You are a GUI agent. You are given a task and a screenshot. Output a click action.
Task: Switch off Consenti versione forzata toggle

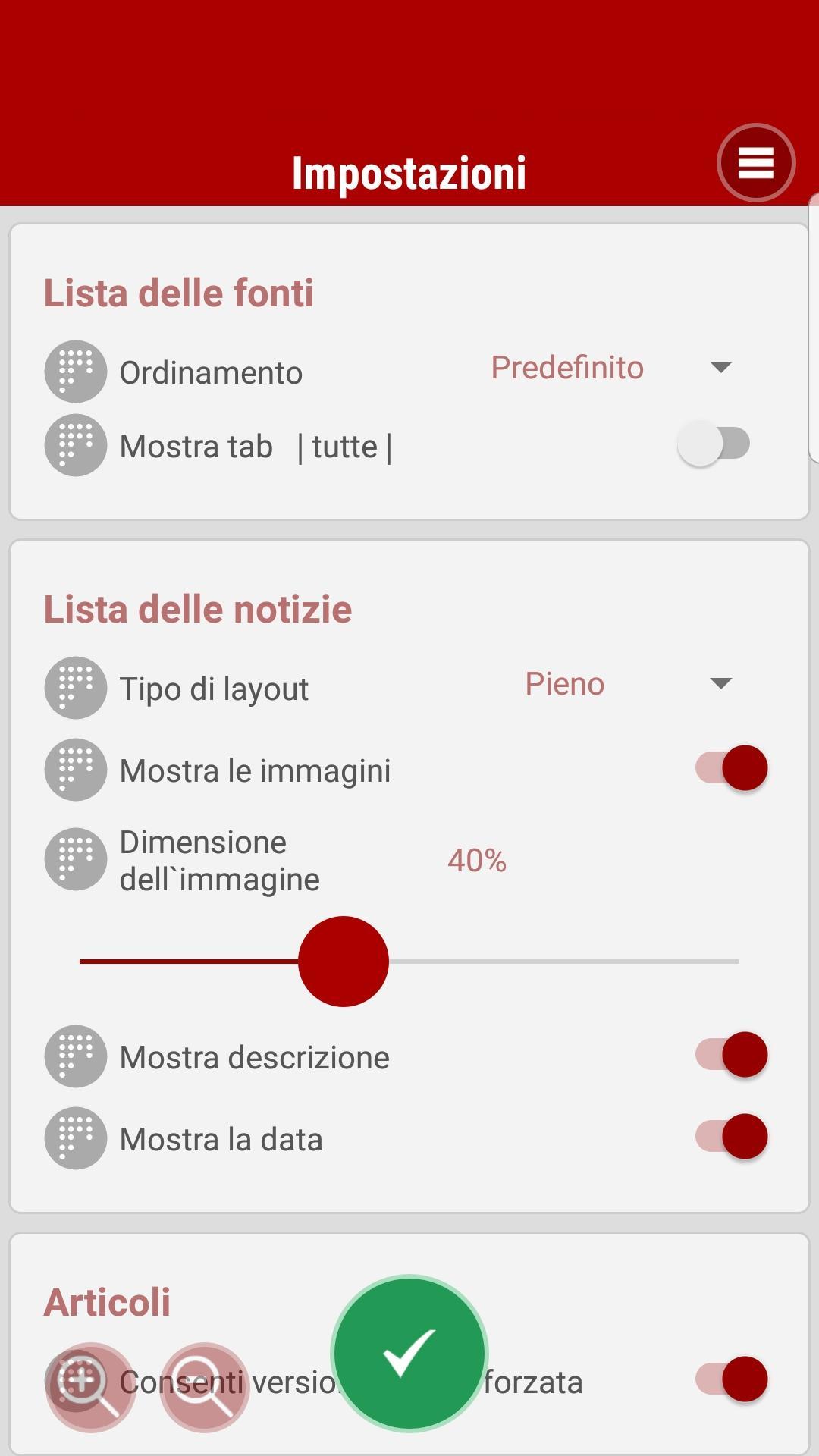[732, 1379]
